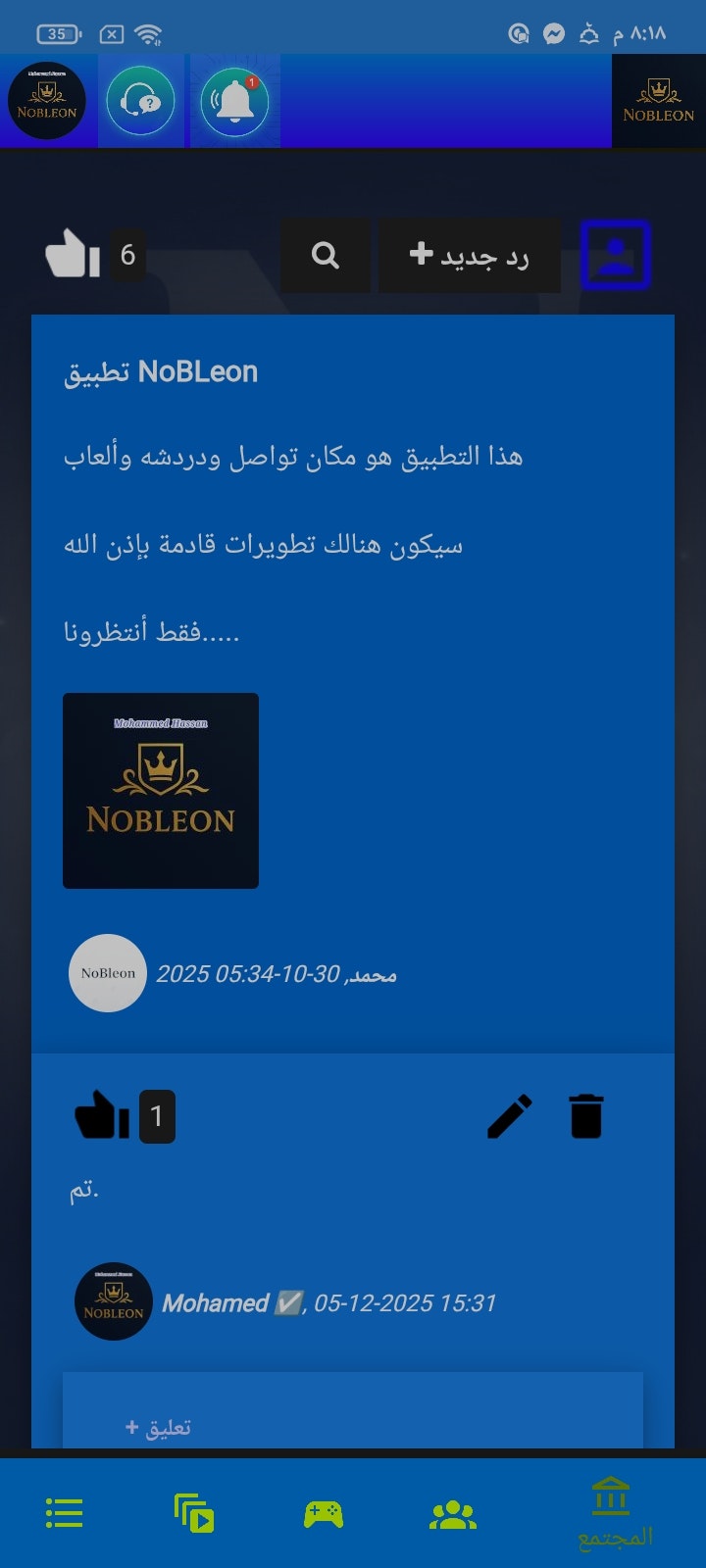Open NoBleon poster's profile avatar

[x=106, y=972]
